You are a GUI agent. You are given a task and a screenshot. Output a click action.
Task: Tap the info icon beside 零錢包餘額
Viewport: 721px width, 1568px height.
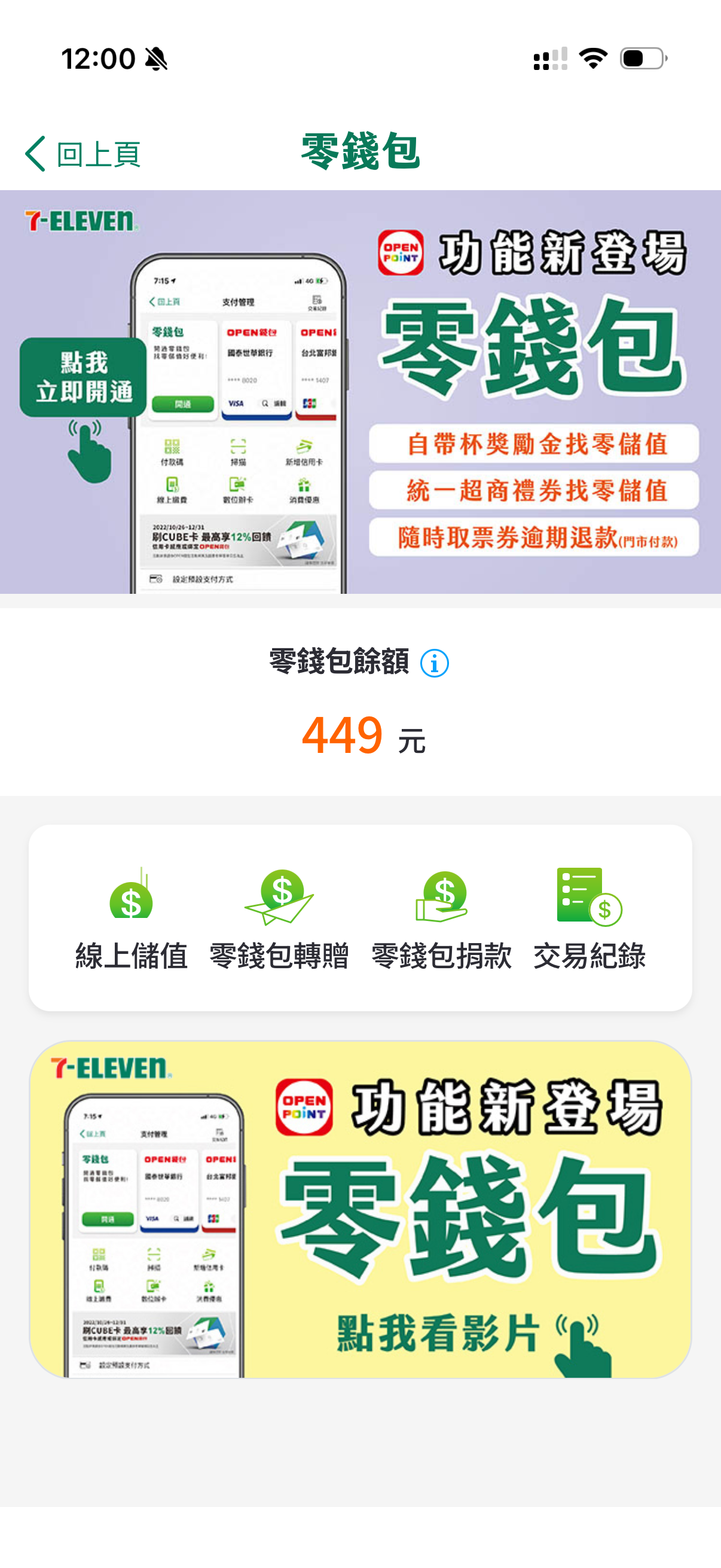[435, 663]
